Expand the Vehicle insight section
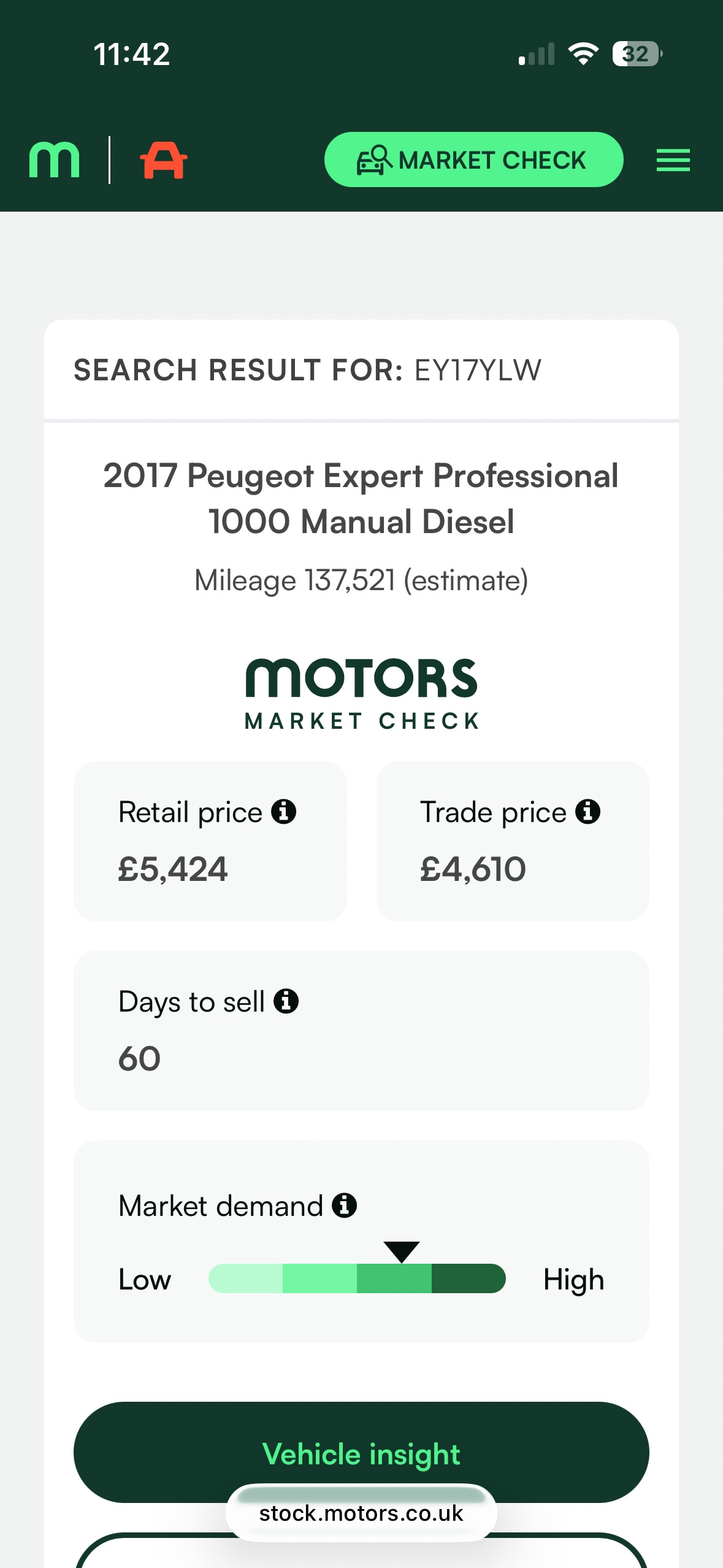The height and width of the screenshot is (1568, 723). pos(361,1453)
